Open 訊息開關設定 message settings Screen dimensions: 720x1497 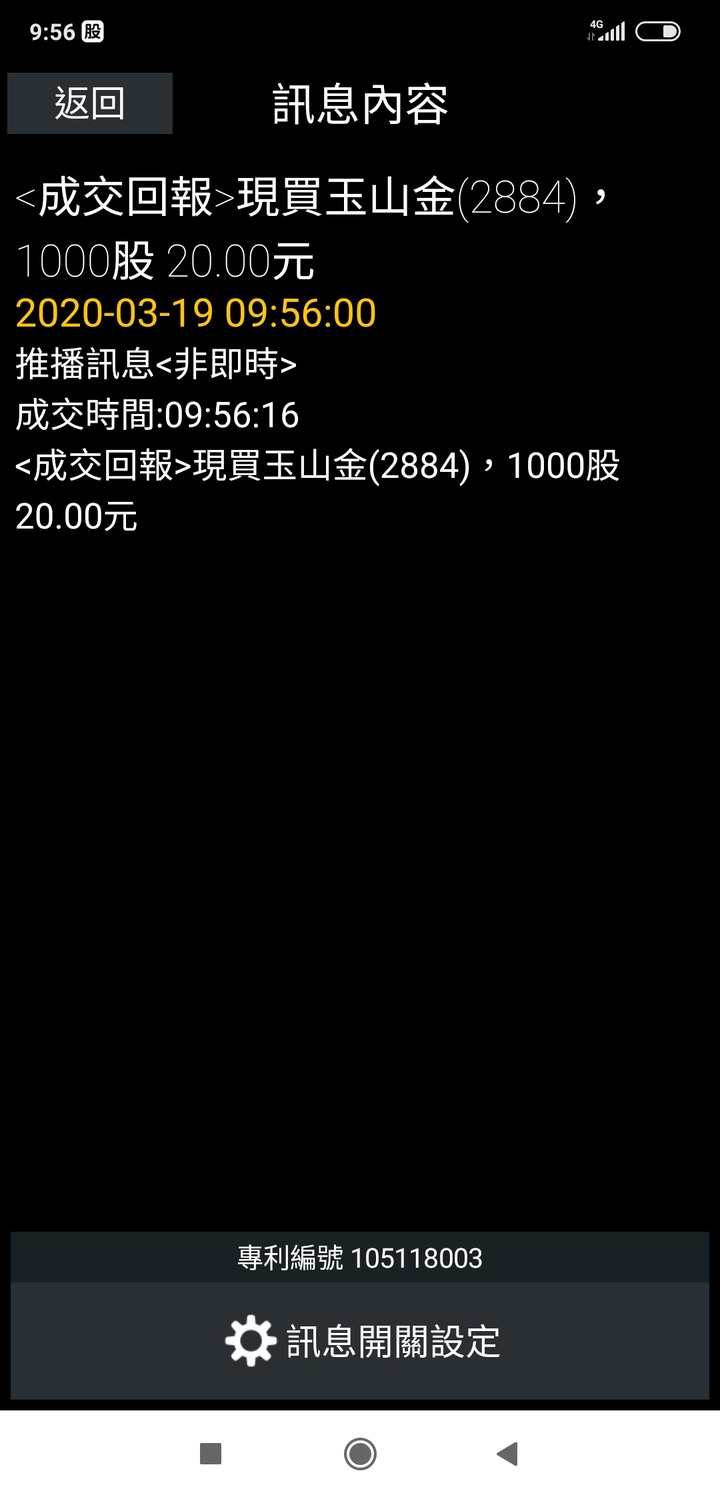point(360,1341)
